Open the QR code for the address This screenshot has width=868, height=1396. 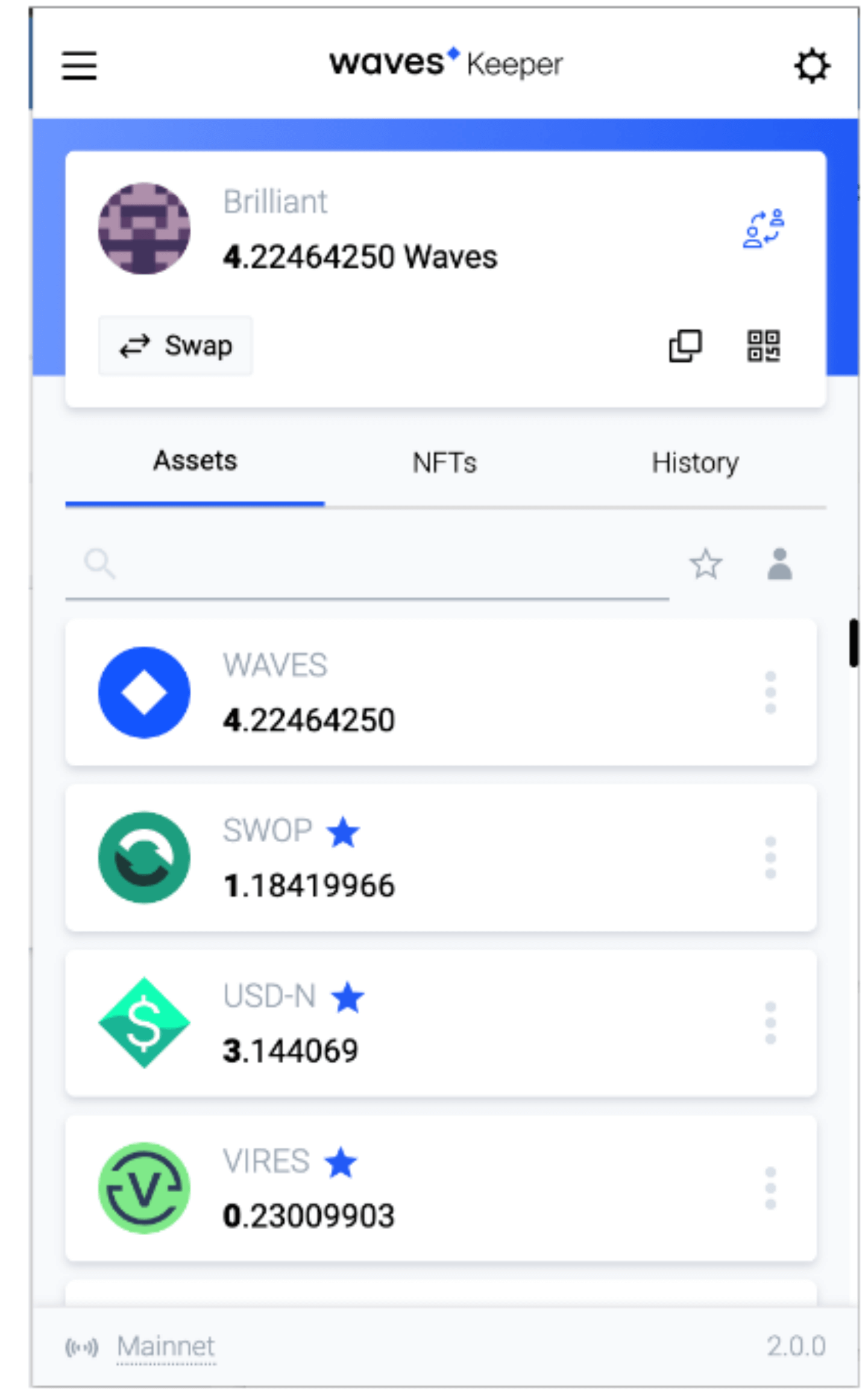tap(764, 345)
